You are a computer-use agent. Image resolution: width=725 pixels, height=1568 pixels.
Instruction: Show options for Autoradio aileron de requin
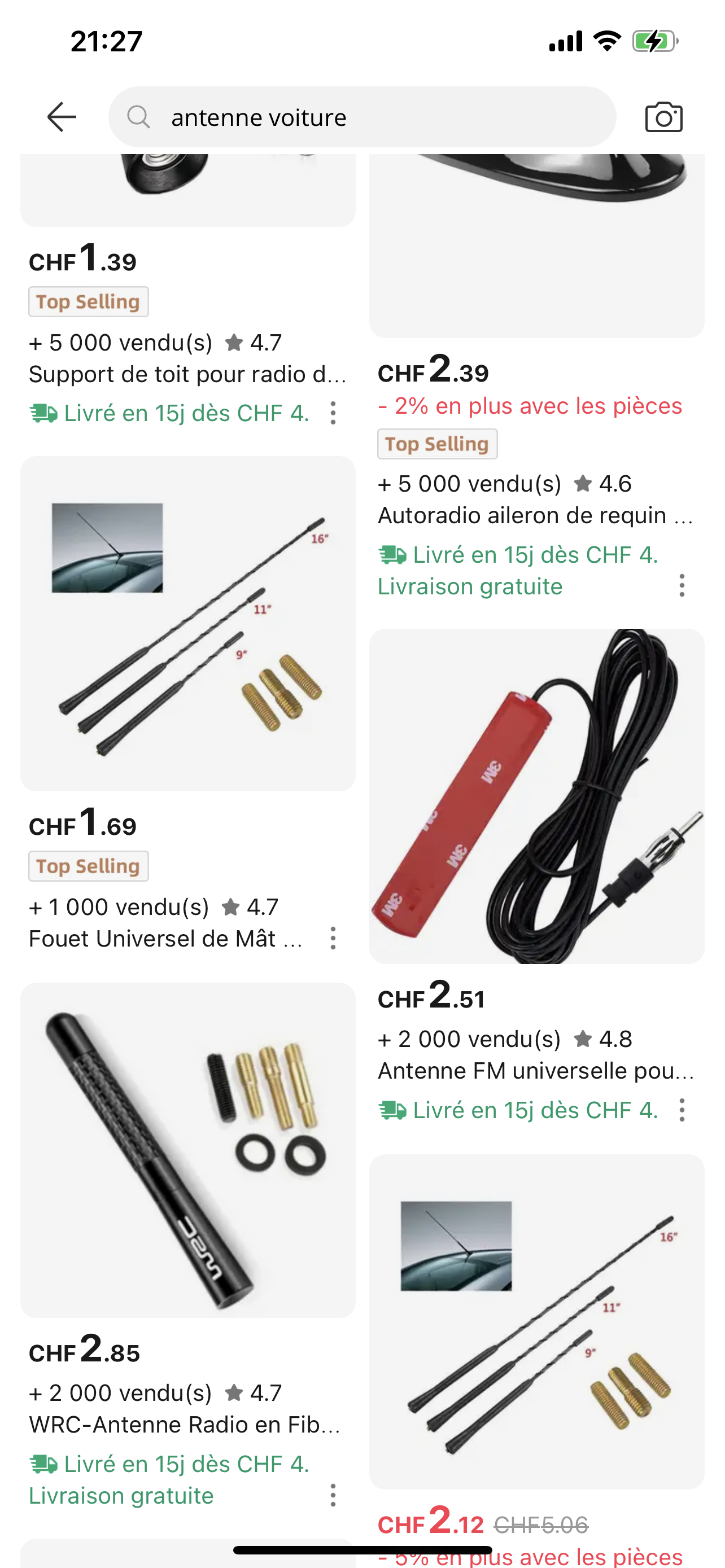pos(682,586)
